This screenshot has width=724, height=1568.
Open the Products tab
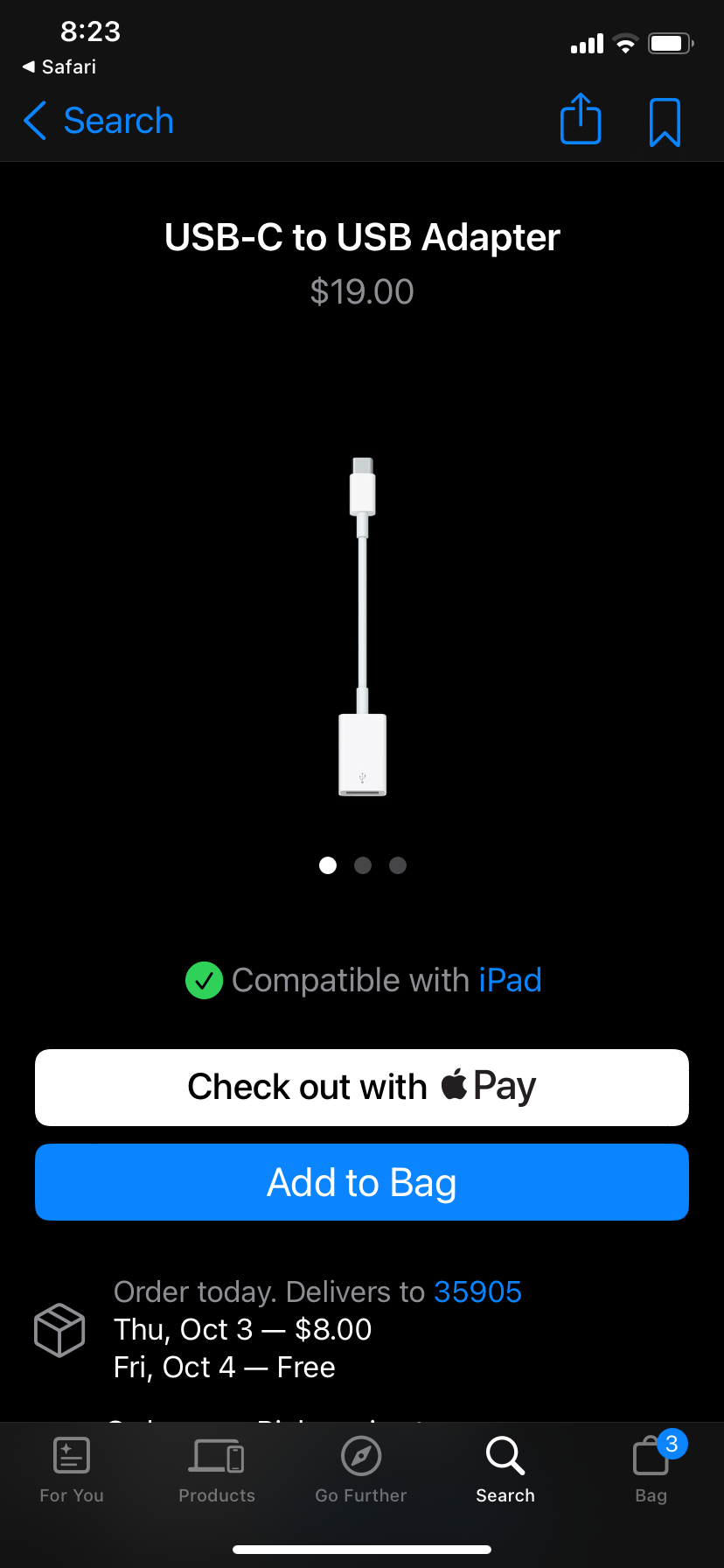pyautogui.click(x=217, y=1470)
